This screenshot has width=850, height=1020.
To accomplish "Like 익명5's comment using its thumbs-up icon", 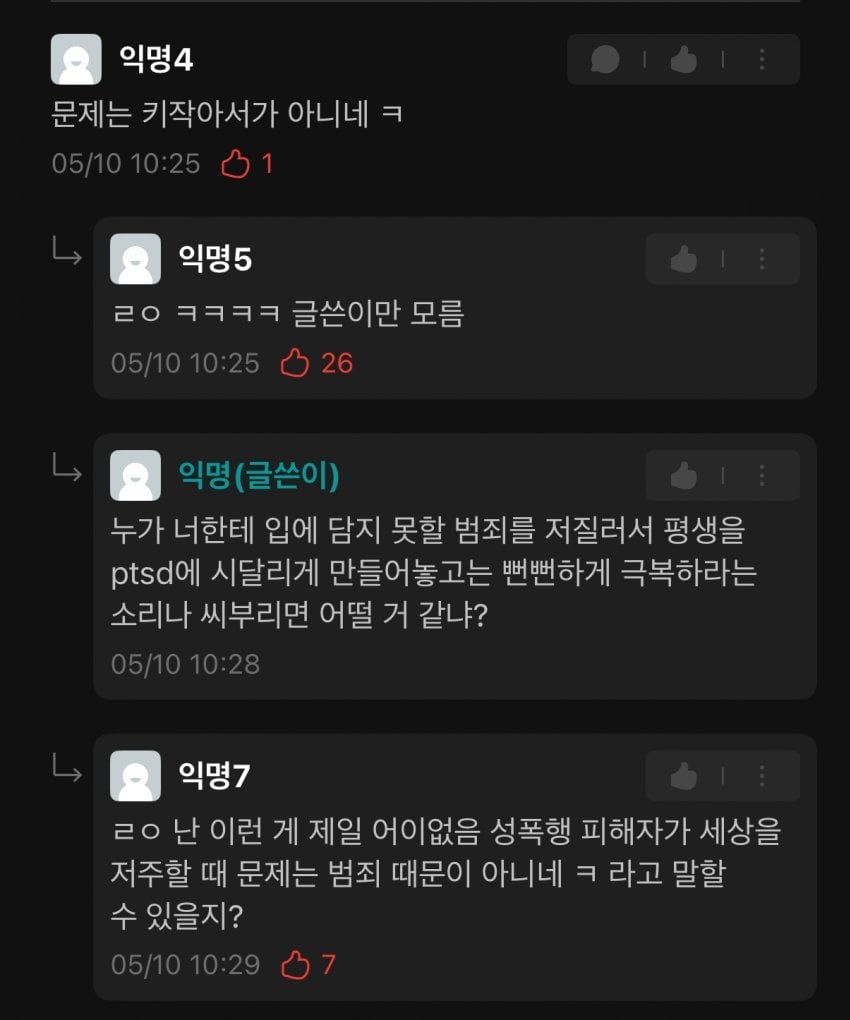I will tap(685, 258).
